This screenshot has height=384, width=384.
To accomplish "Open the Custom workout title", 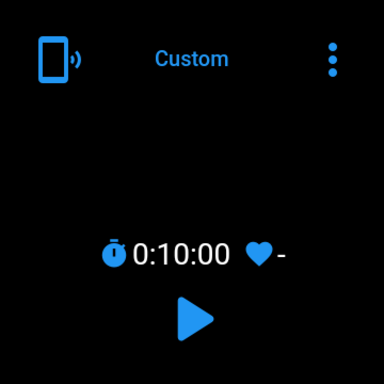I will (x=192, y=59).
